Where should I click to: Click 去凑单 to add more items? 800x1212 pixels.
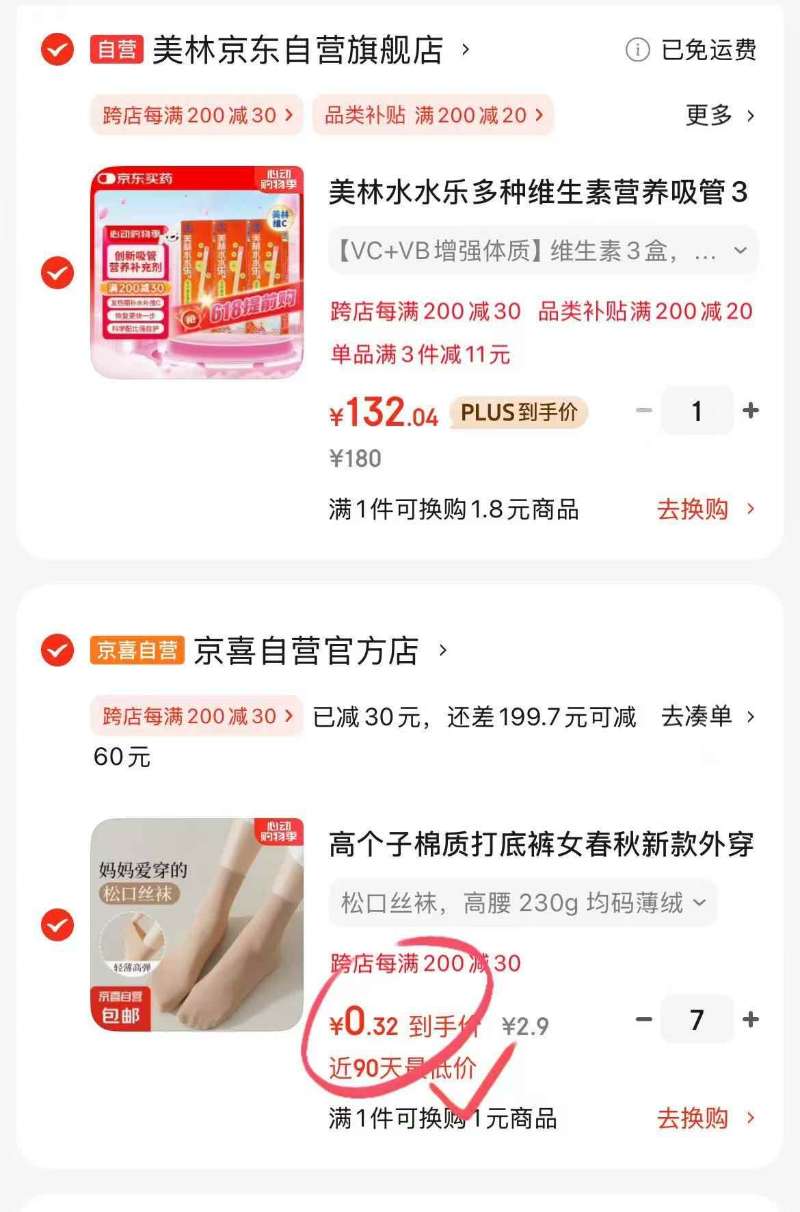700,716
